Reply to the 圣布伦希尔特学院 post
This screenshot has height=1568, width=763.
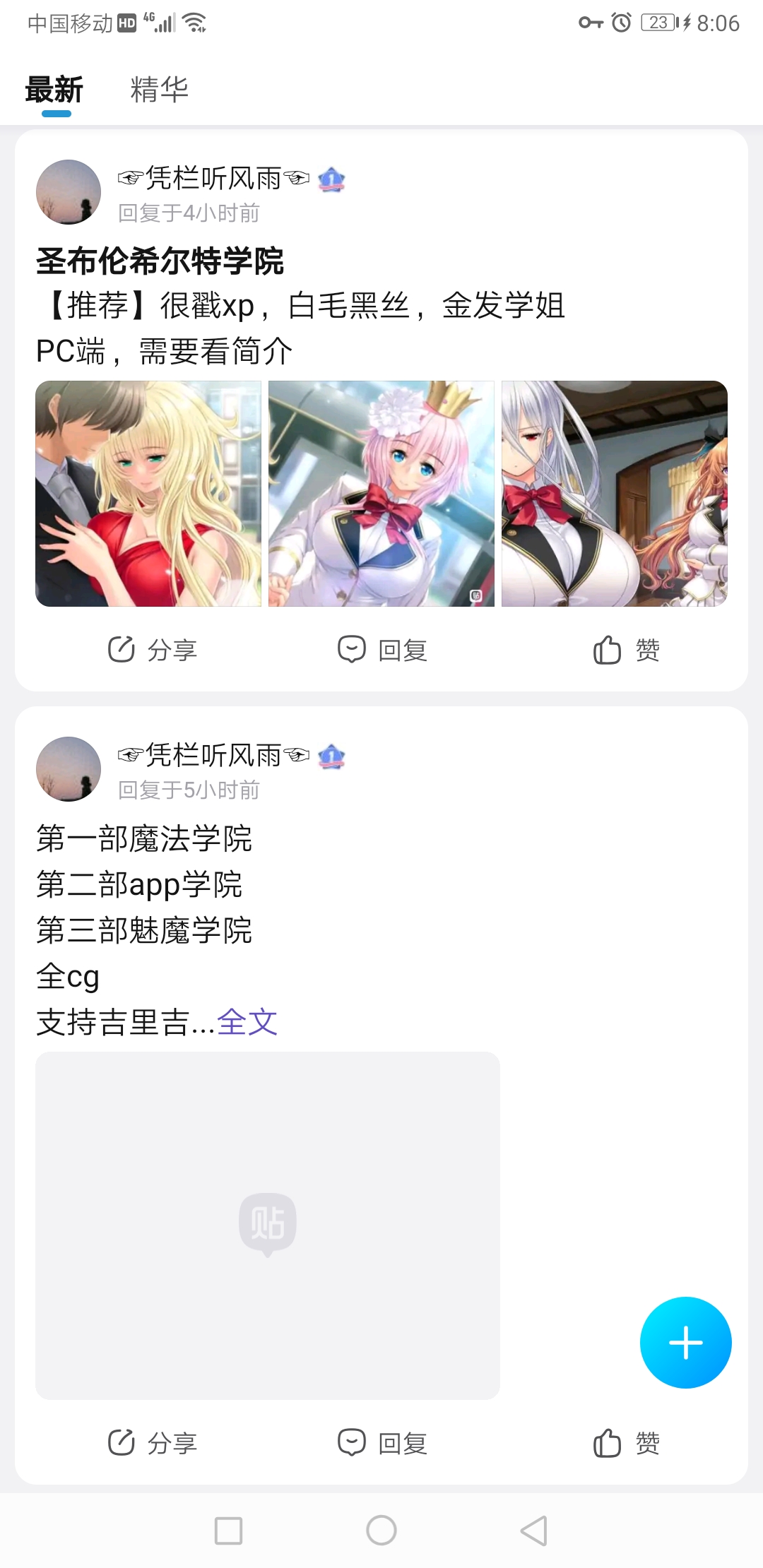(x=382, y=650)
